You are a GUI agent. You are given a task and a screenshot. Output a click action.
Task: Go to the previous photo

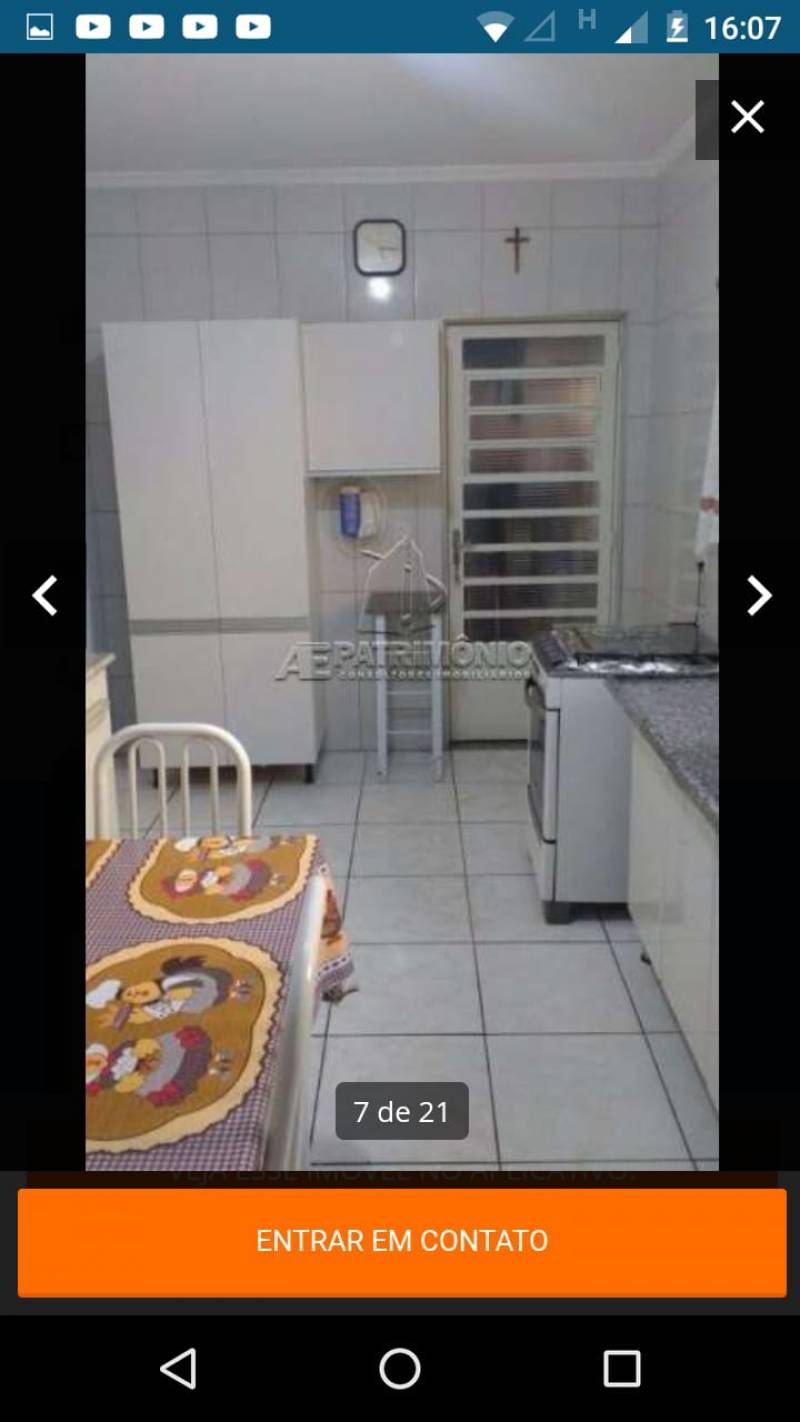click(x=44, y=596)
